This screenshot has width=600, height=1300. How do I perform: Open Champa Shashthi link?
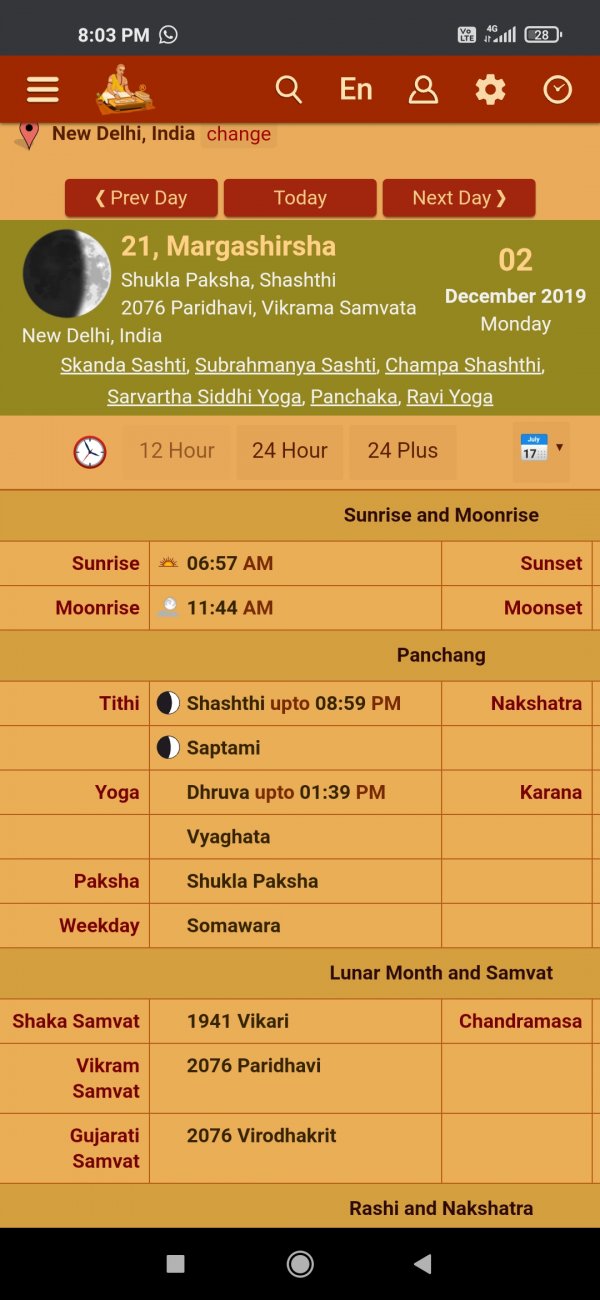click(463, 365)
